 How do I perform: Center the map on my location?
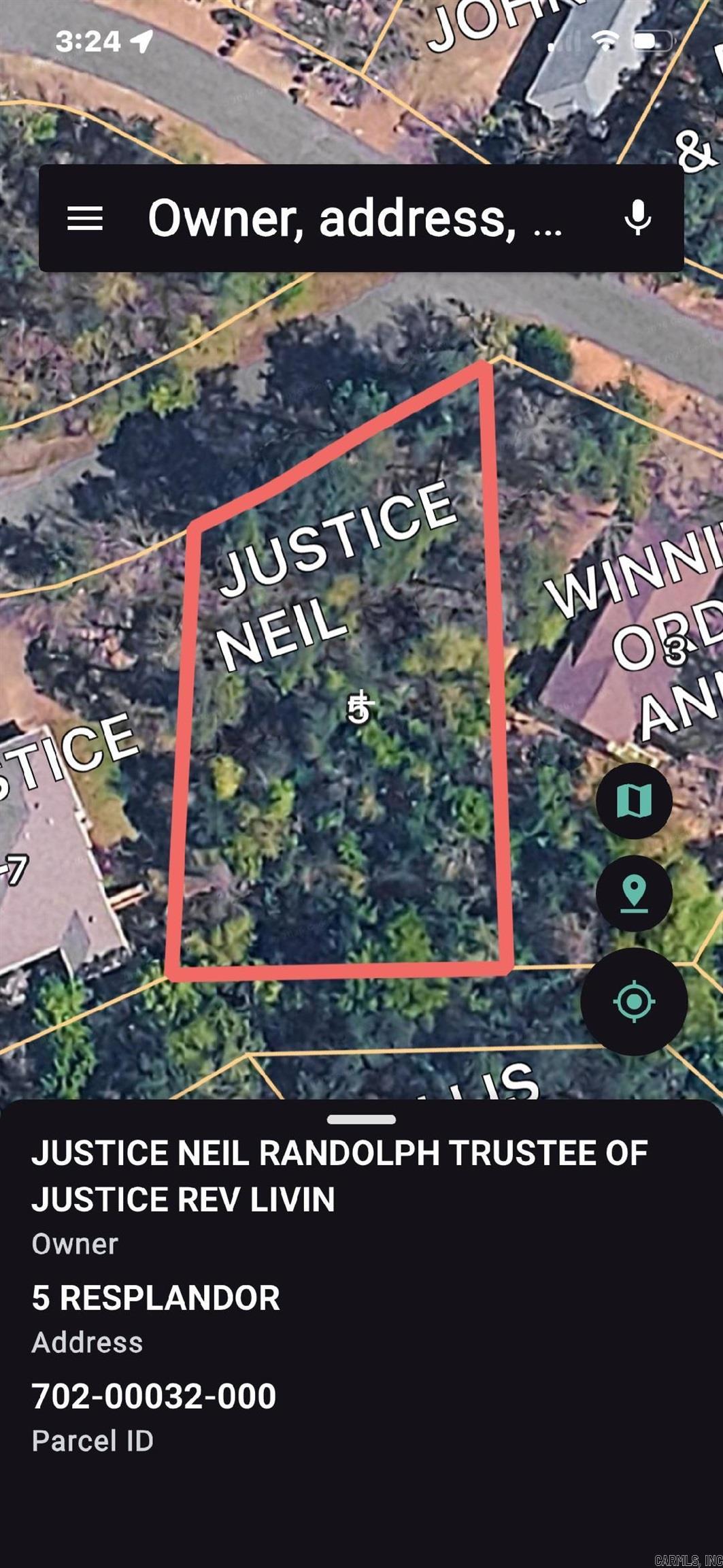pyautogui.click(x=634, y=1001)
